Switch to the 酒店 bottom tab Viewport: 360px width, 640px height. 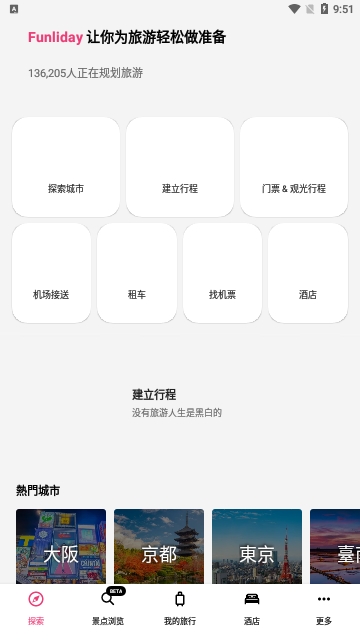click(252, 608)
